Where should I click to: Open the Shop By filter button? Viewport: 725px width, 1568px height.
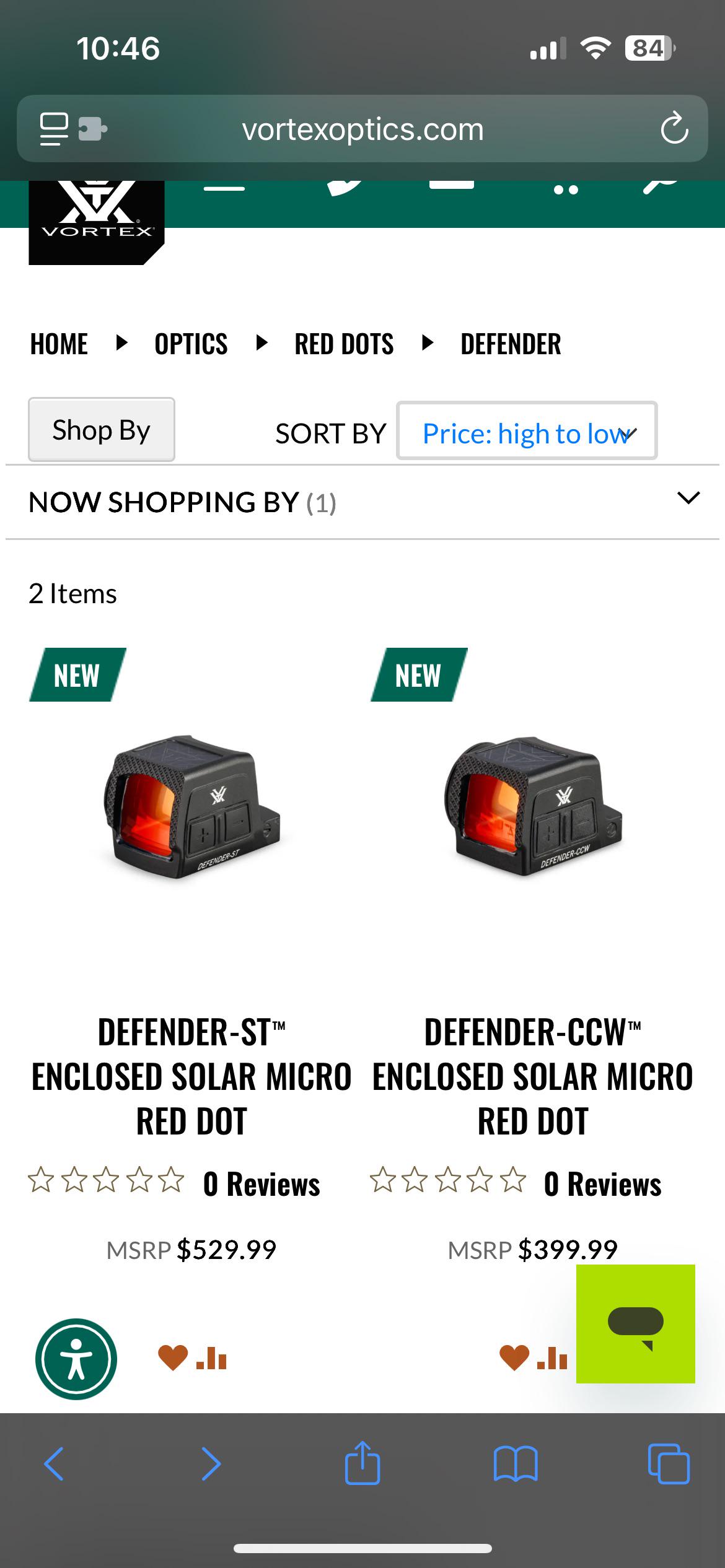102,430
